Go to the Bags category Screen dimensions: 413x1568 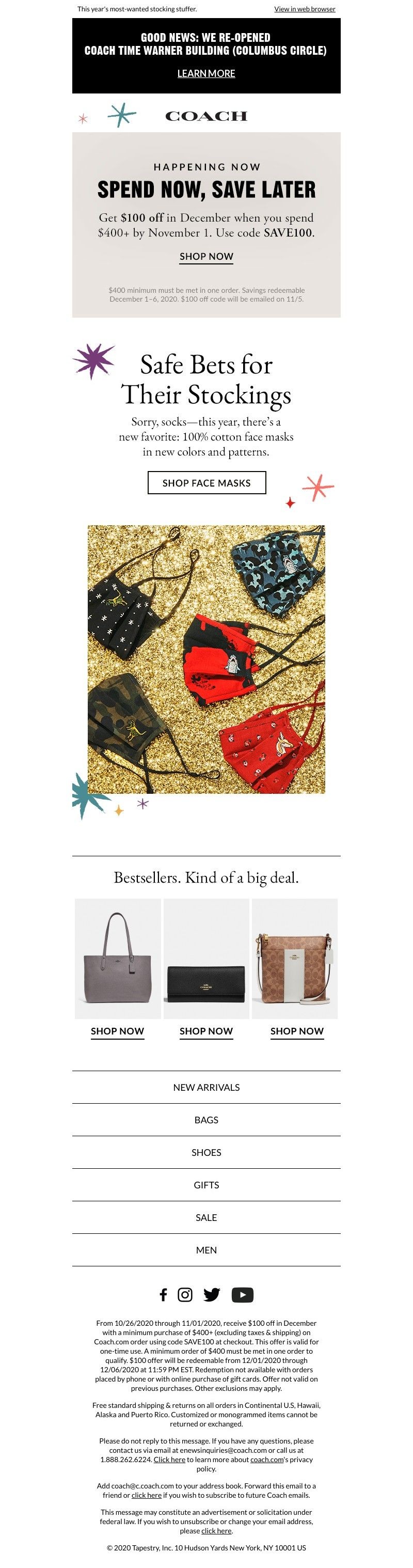point(206,1120)
